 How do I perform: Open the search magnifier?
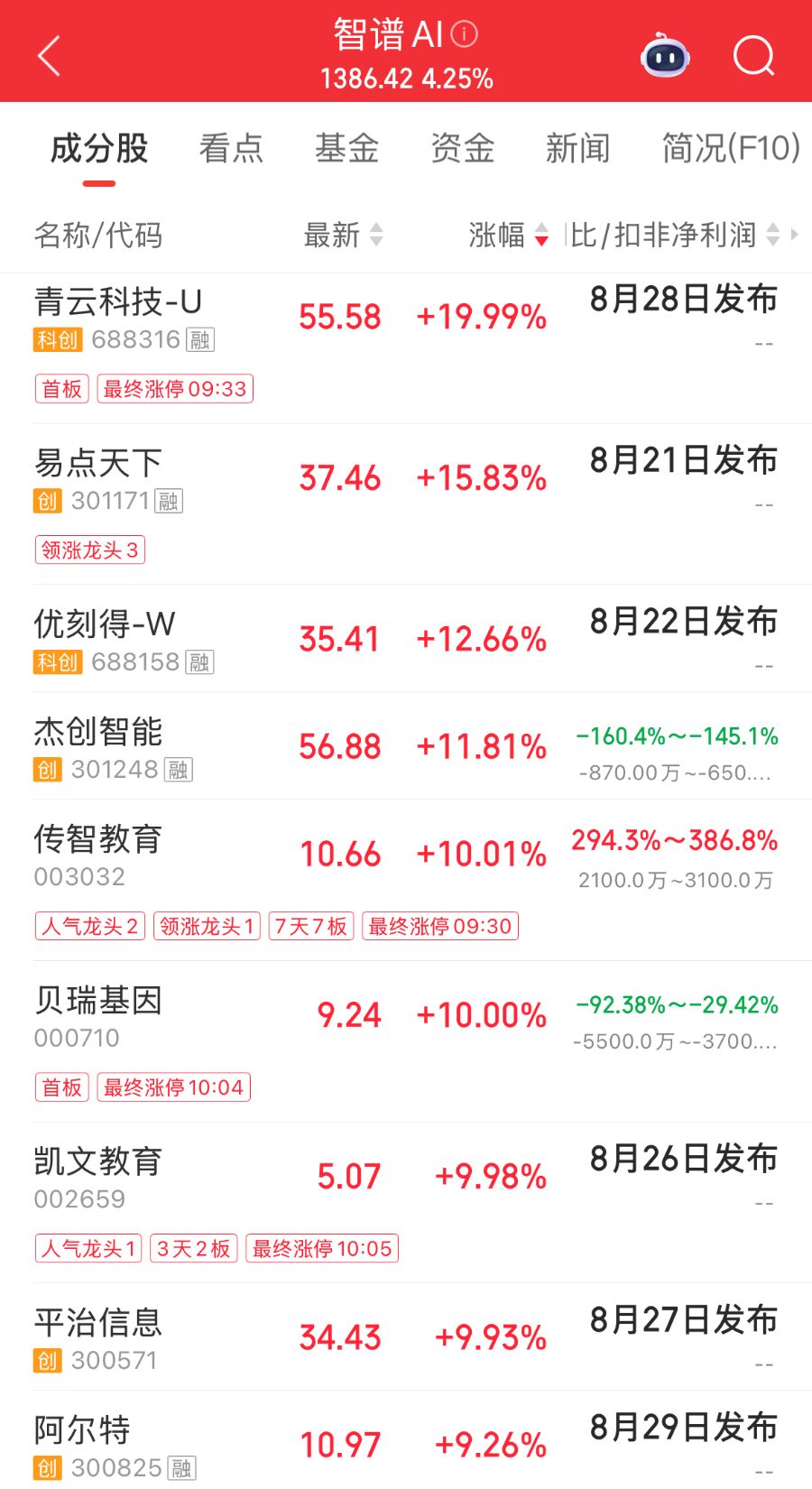[753, 56]
